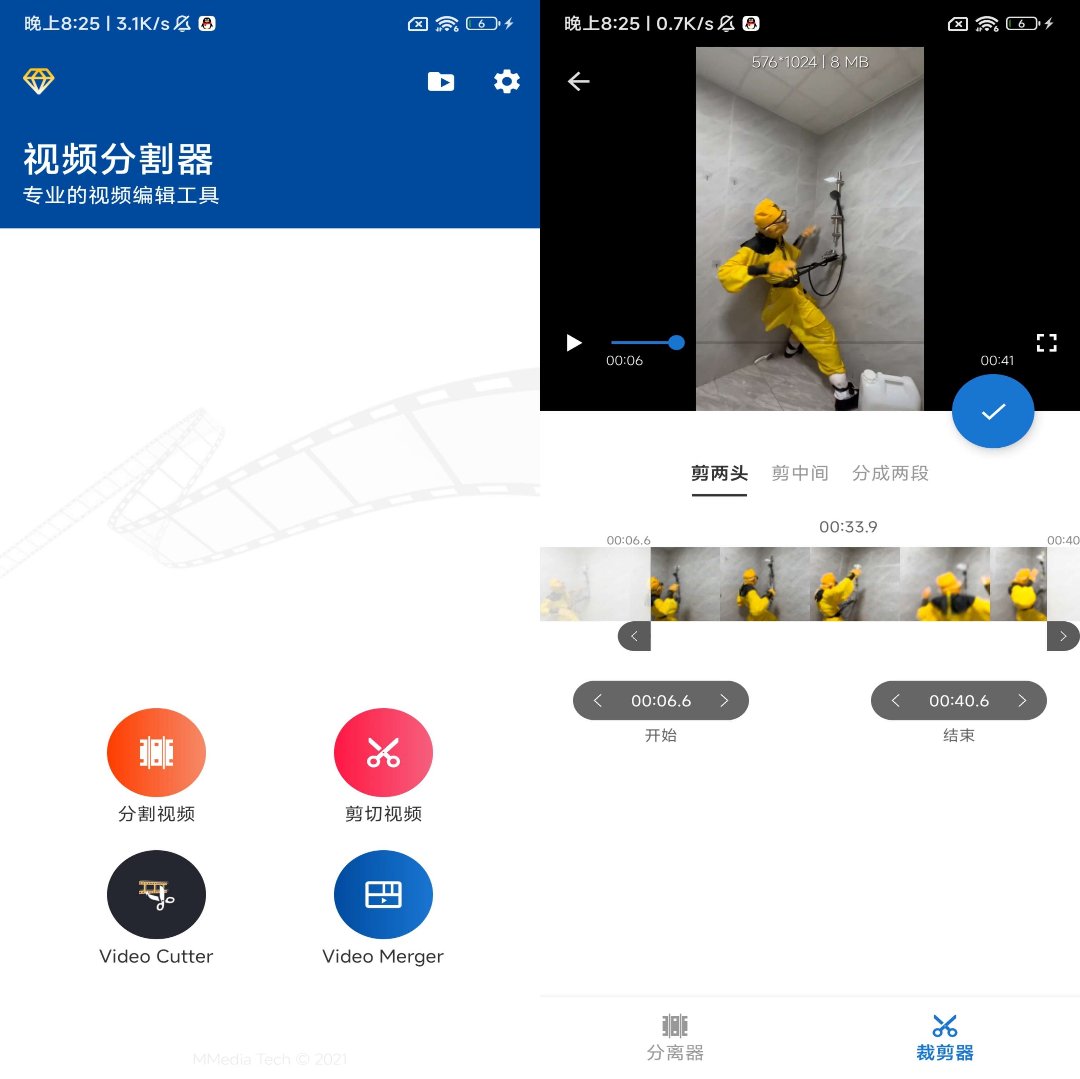Increase the 结束 end time

pos(1022,701)
